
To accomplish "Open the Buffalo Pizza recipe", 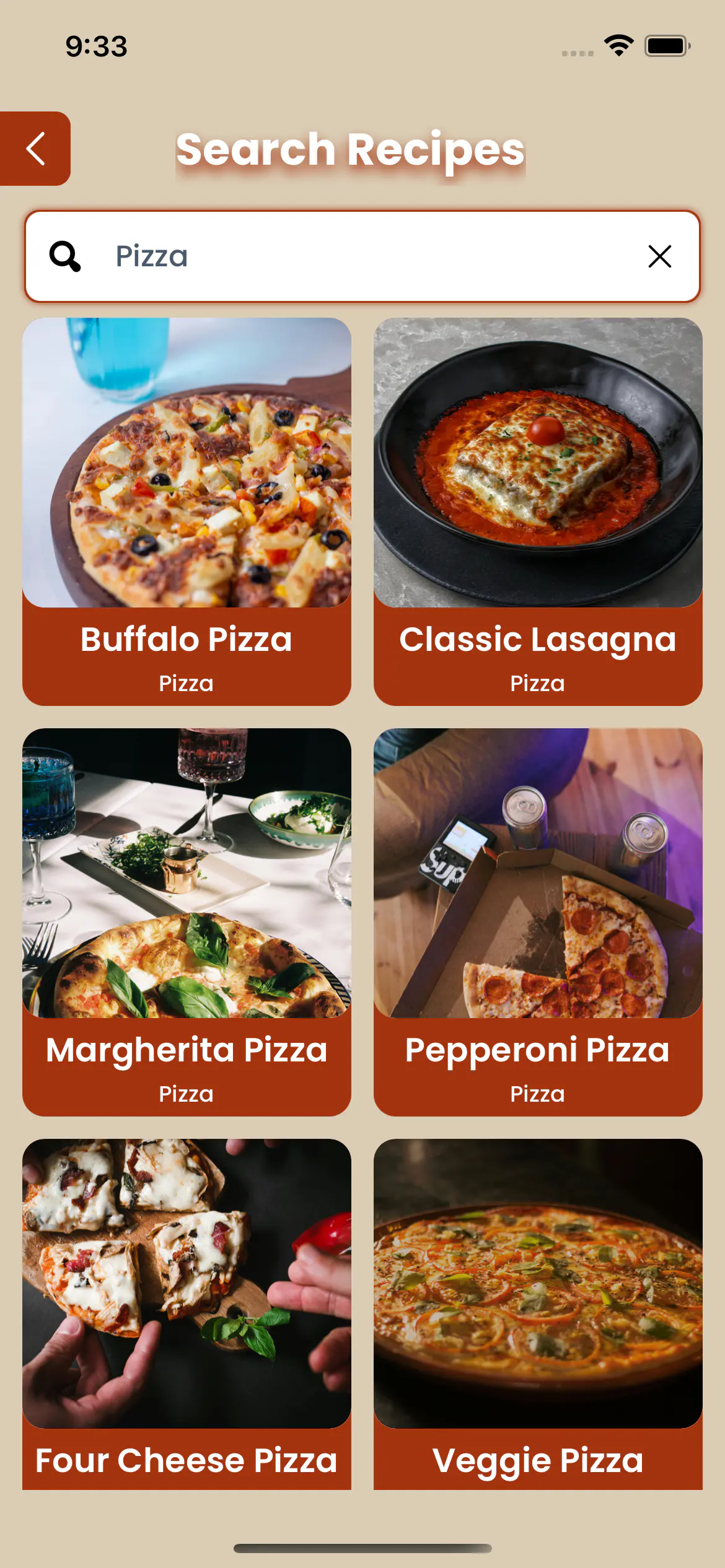I will point(187,512).
